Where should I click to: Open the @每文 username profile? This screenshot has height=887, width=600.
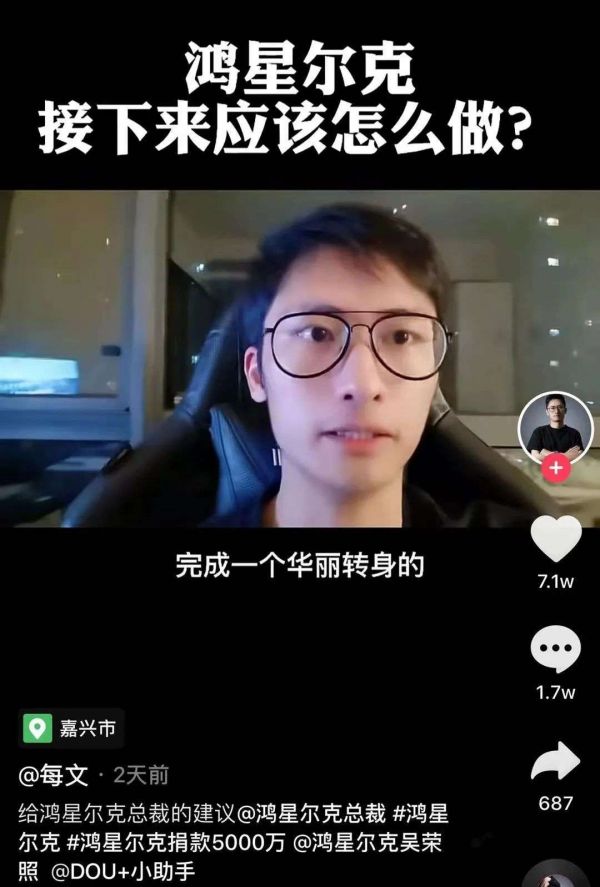[x=53, y=775]
